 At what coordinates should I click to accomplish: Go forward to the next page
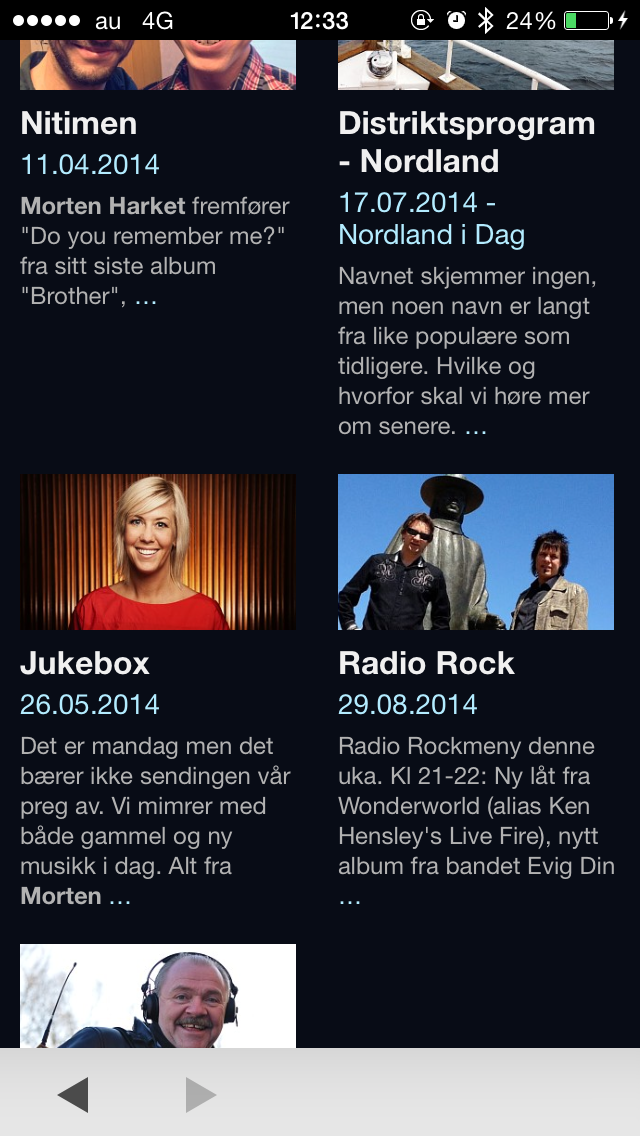click(200, 1095)
